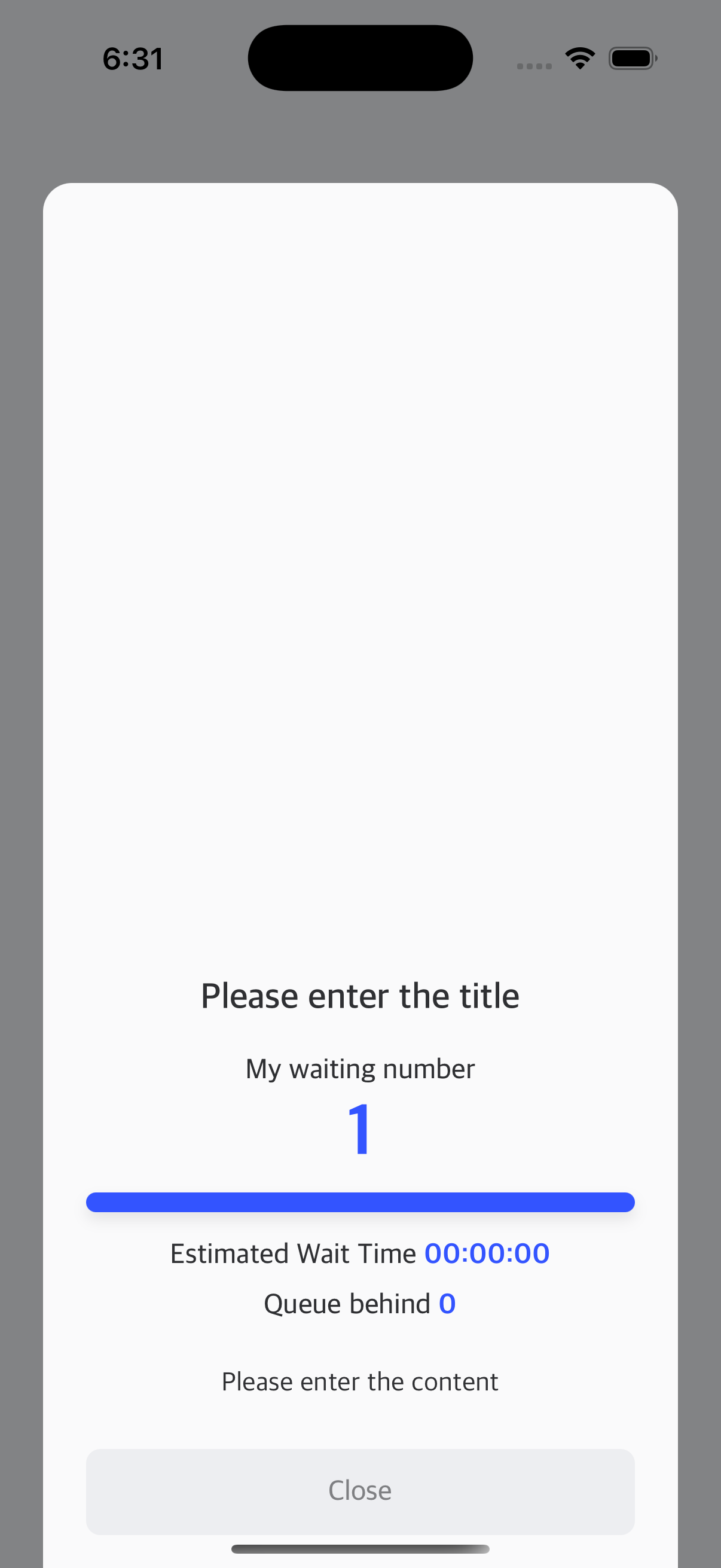Screen dimensions: 721x1568
Task: Click the battery indicator icon
Action: tap(631, 58)
